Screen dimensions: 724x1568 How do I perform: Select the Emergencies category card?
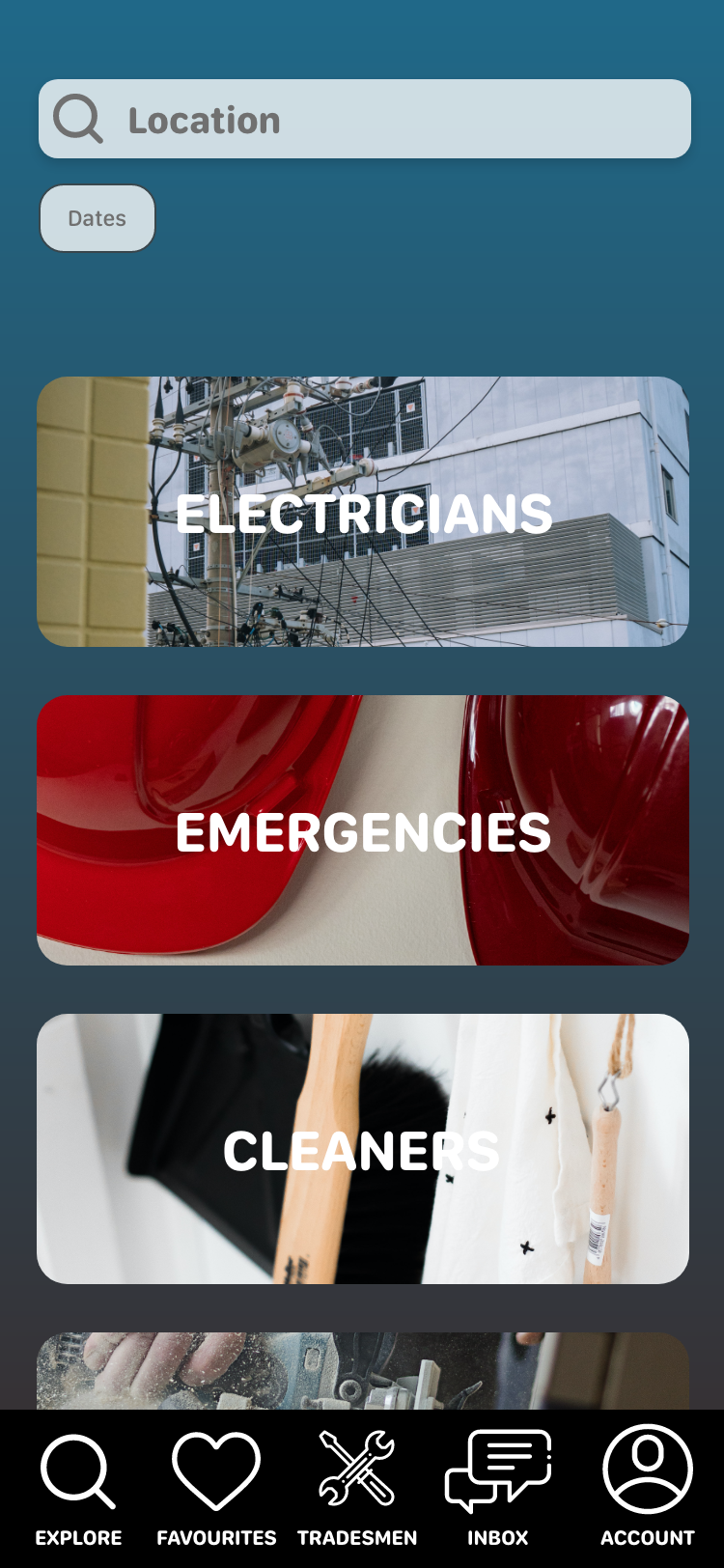tap(363, 830)
